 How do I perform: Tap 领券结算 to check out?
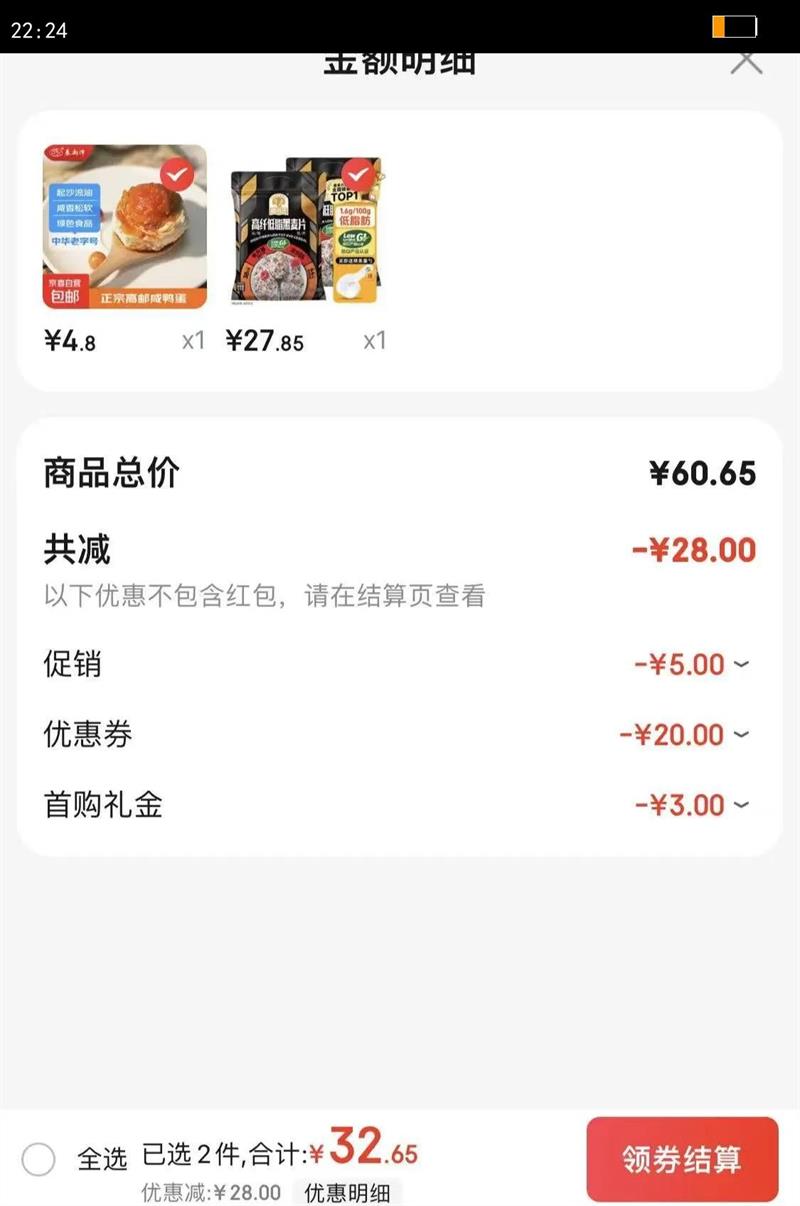click(682, 1159)
